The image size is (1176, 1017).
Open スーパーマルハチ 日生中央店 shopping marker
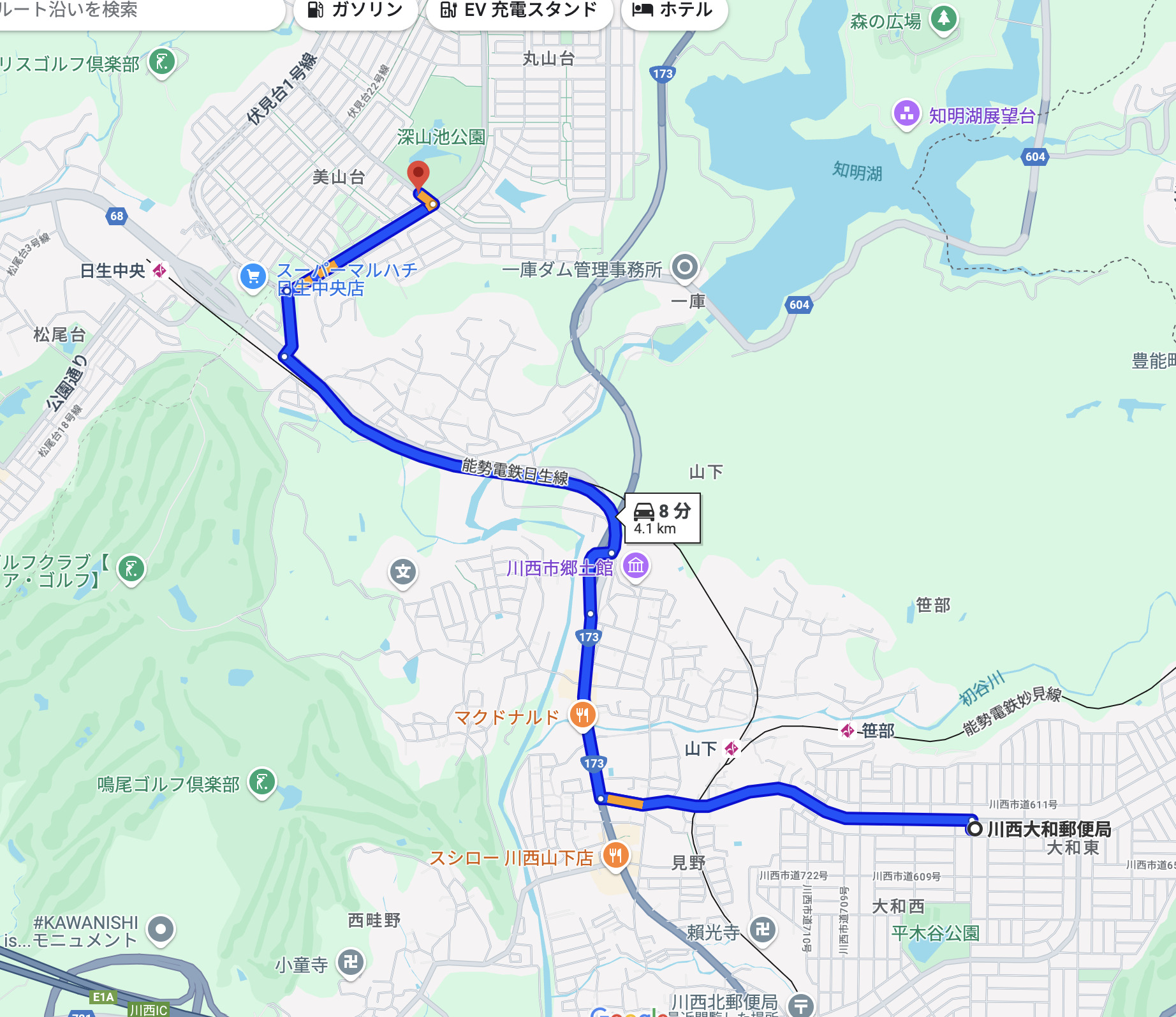click(253, 276)
